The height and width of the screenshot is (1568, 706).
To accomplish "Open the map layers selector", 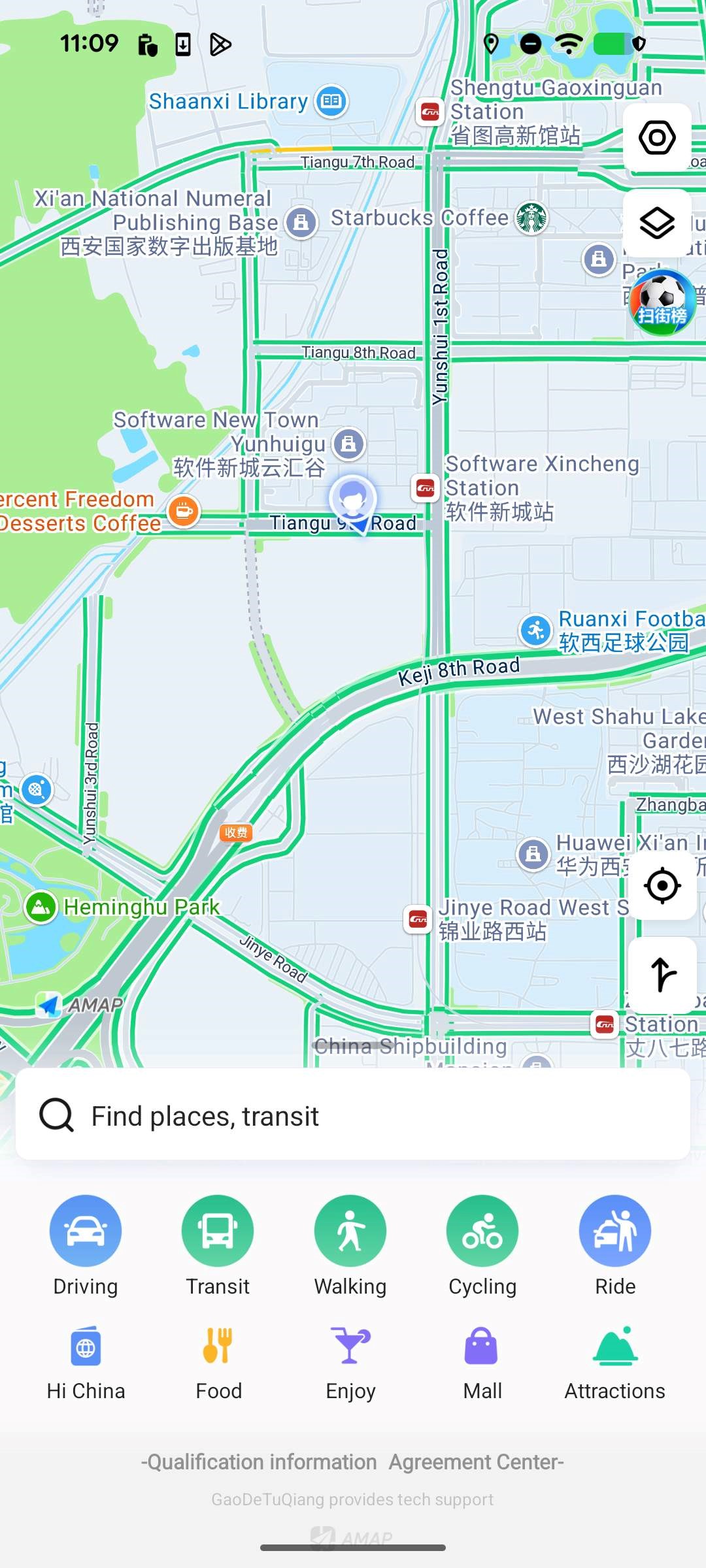I will coord(657,223).
